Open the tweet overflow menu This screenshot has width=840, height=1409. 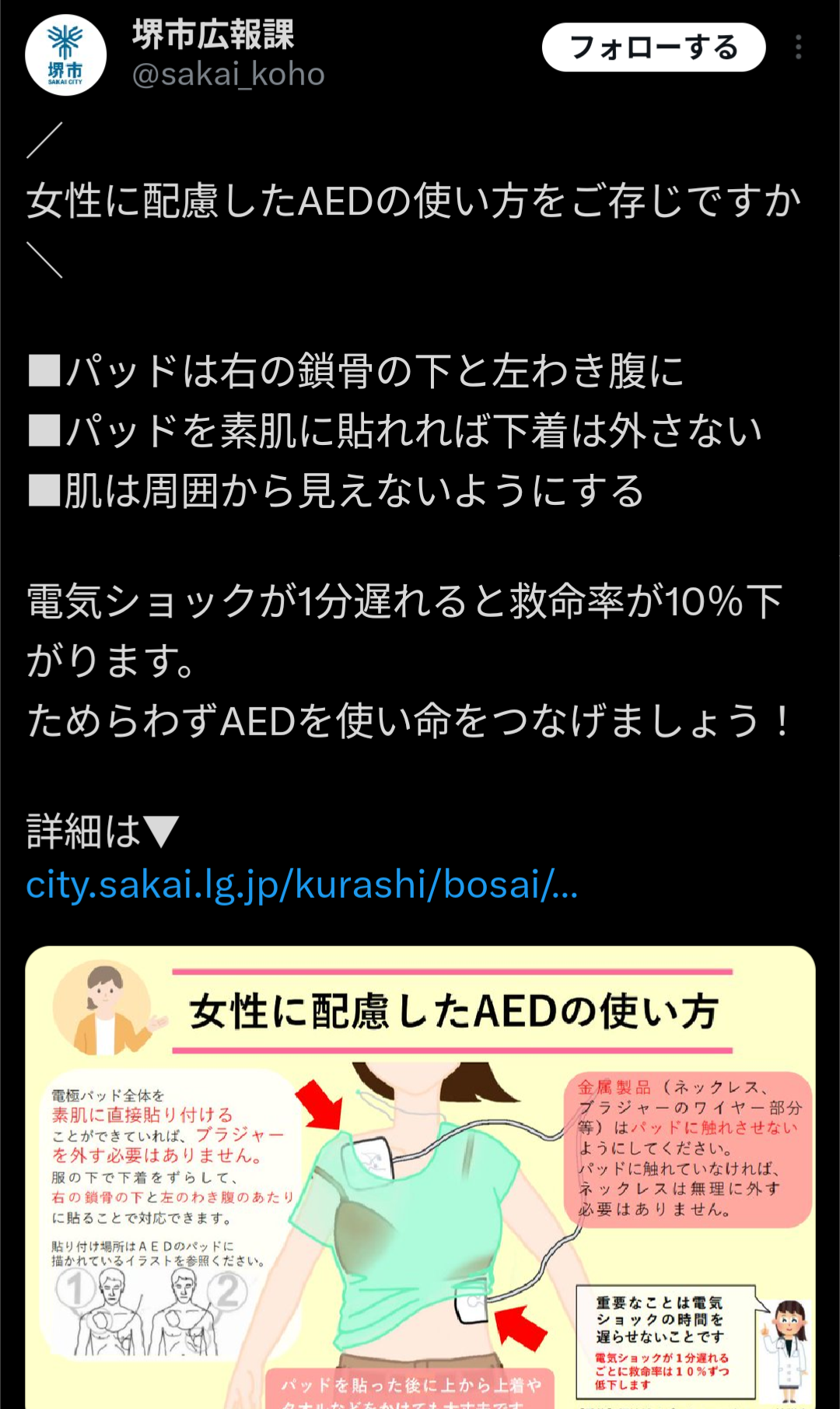point(798,47)
